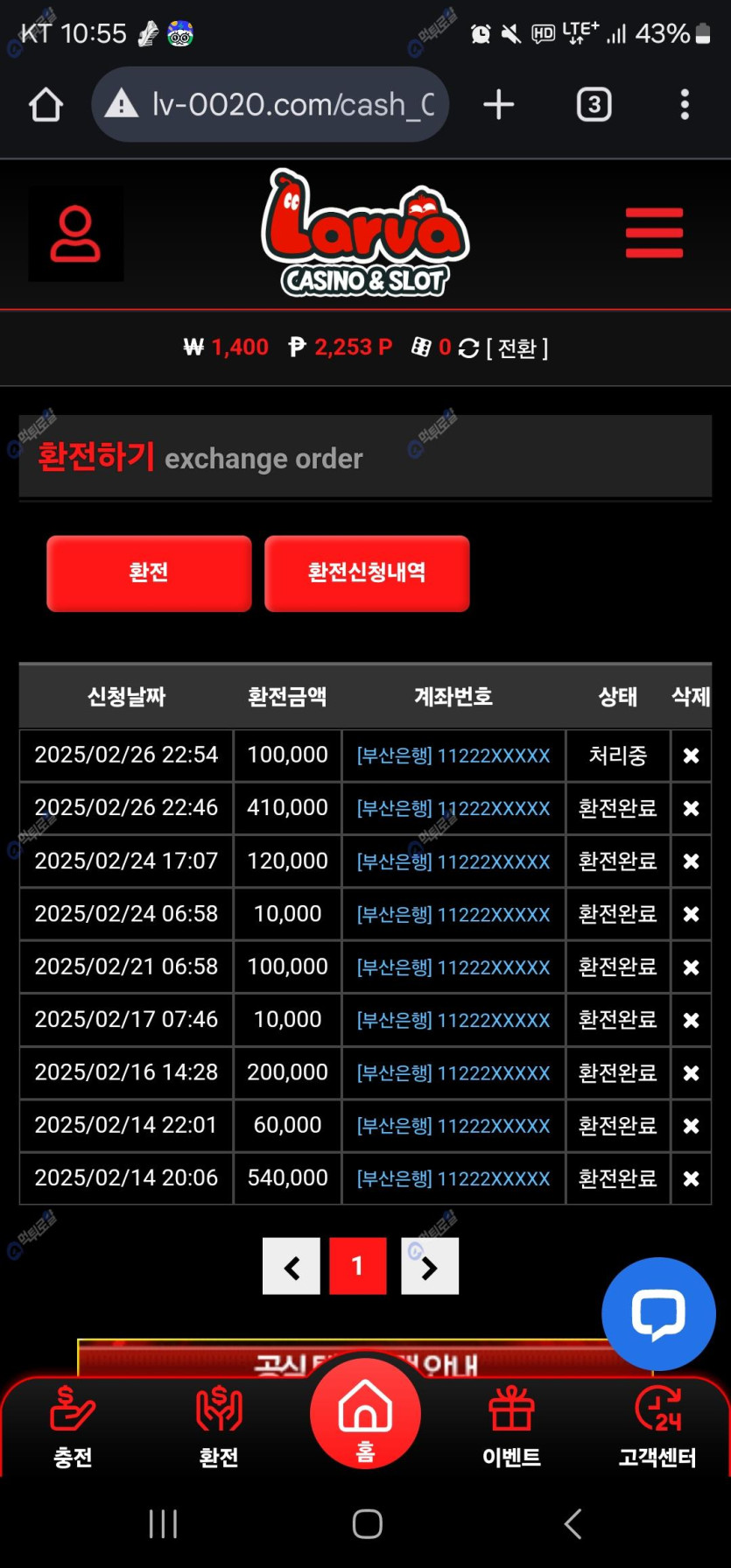The width and height of the screenshot is (731, 1568).
Task: Open the tab switcher showing 3
Action: coord(594,105)
